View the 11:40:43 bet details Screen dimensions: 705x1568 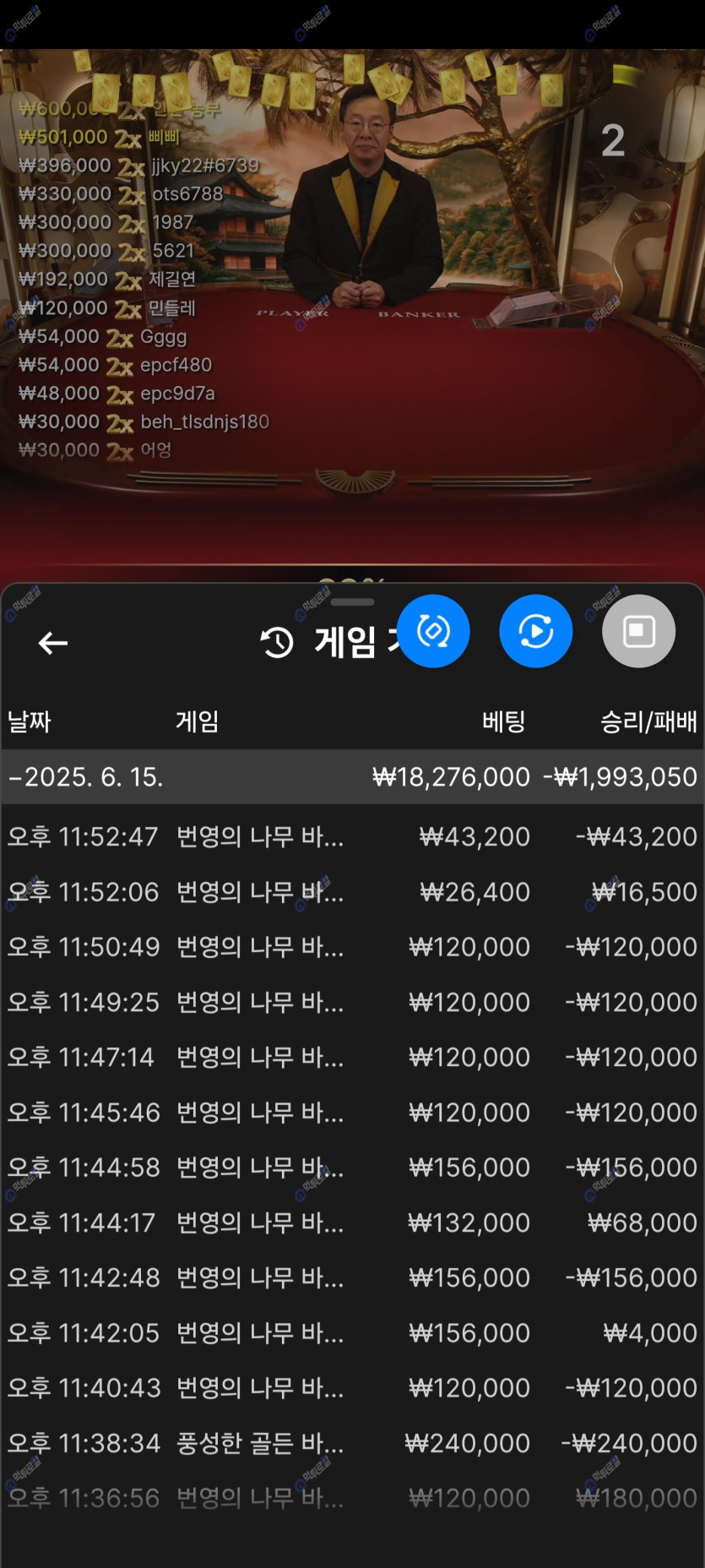pyautogui.click(x=352, y=1387)
